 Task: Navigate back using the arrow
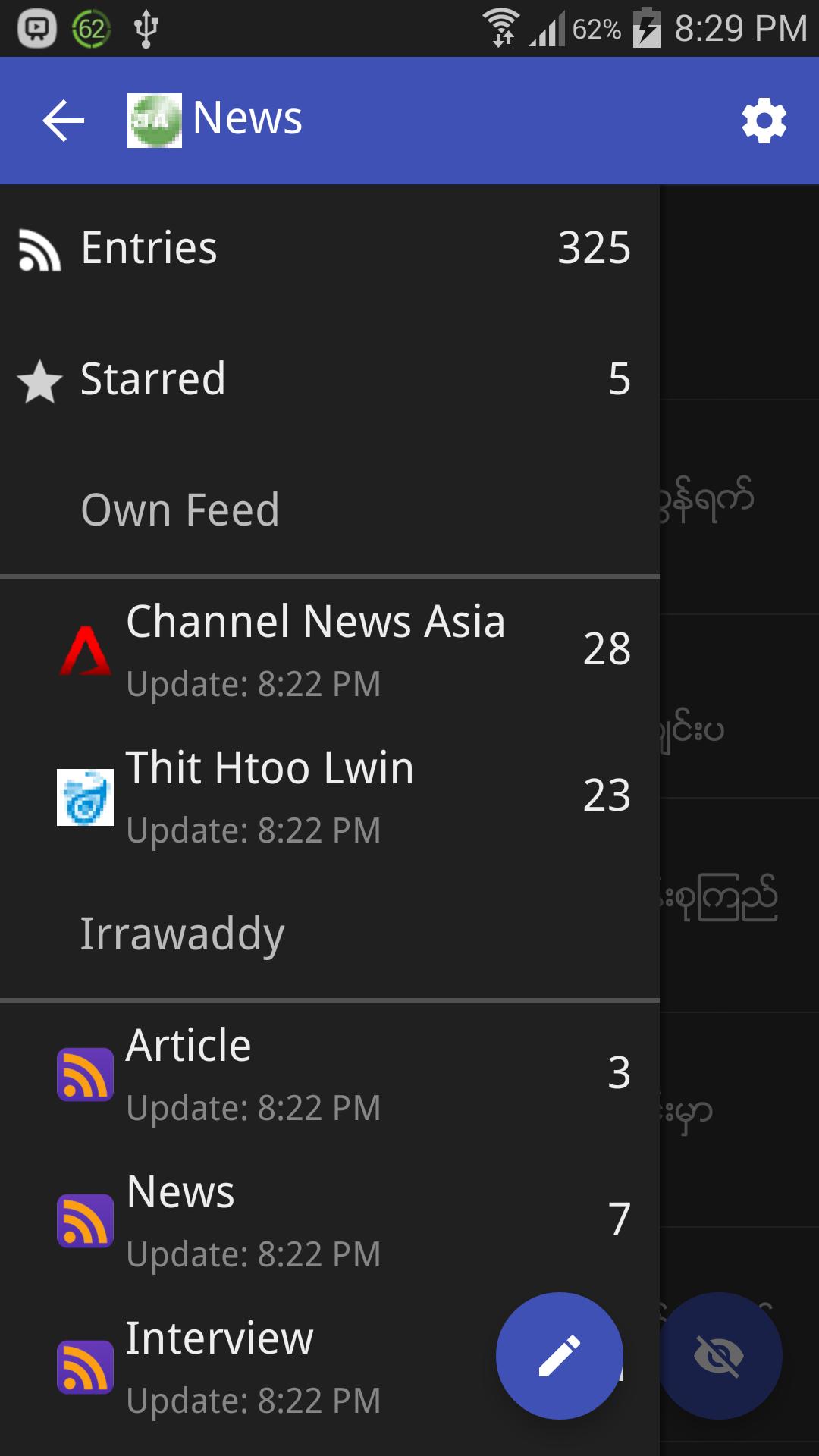point(62,119)
